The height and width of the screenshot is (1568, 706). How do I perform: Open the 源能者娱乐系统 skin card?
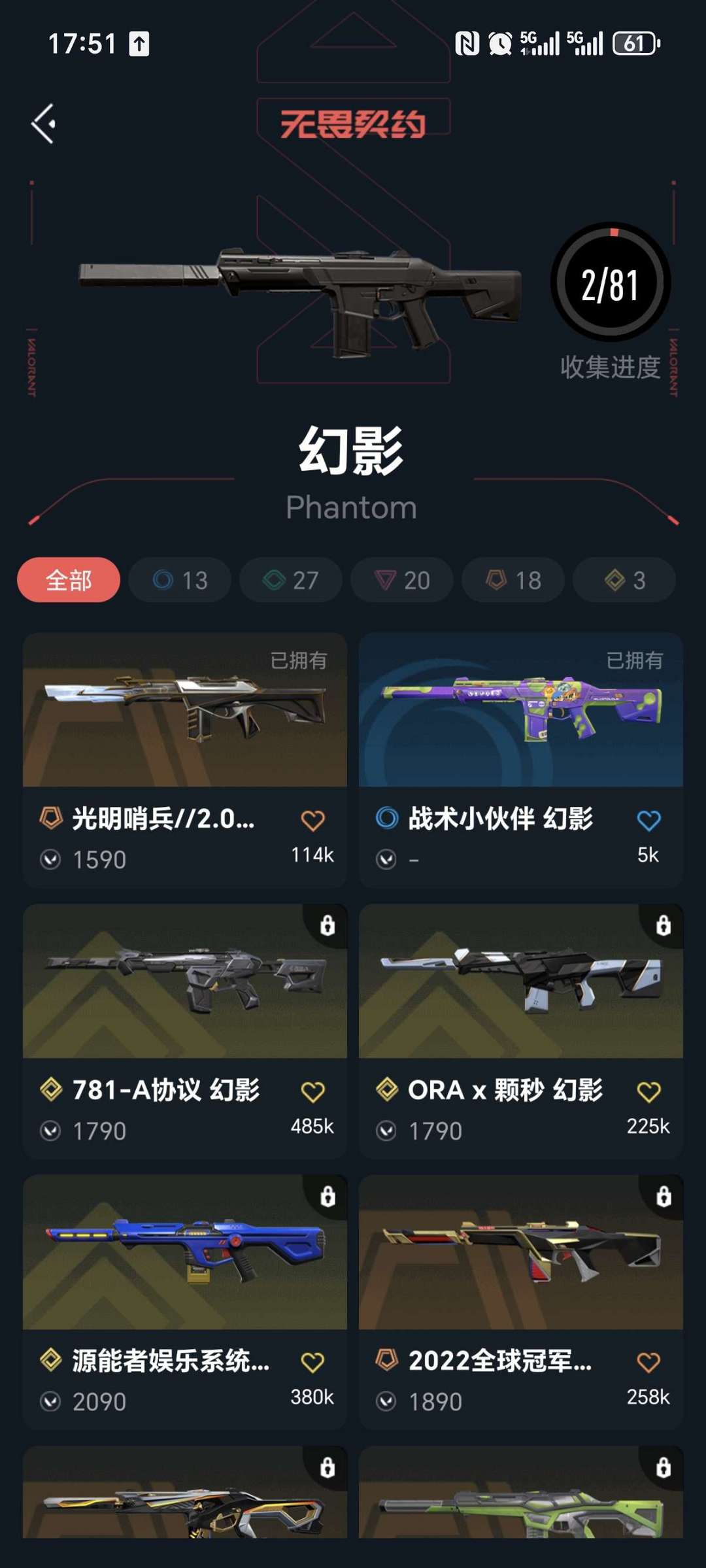[185, 1302]
